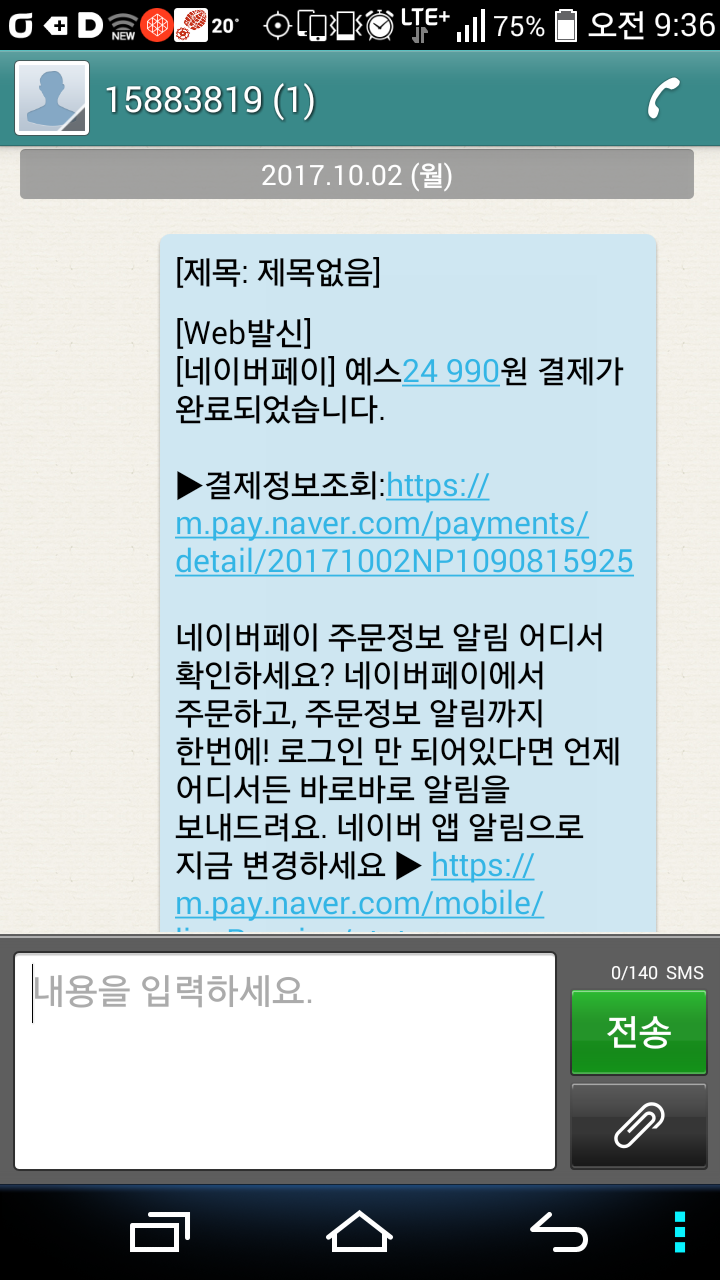Screen dimensions: 720x1280
Task: Go to the home screen
Action: [360, 1231]
